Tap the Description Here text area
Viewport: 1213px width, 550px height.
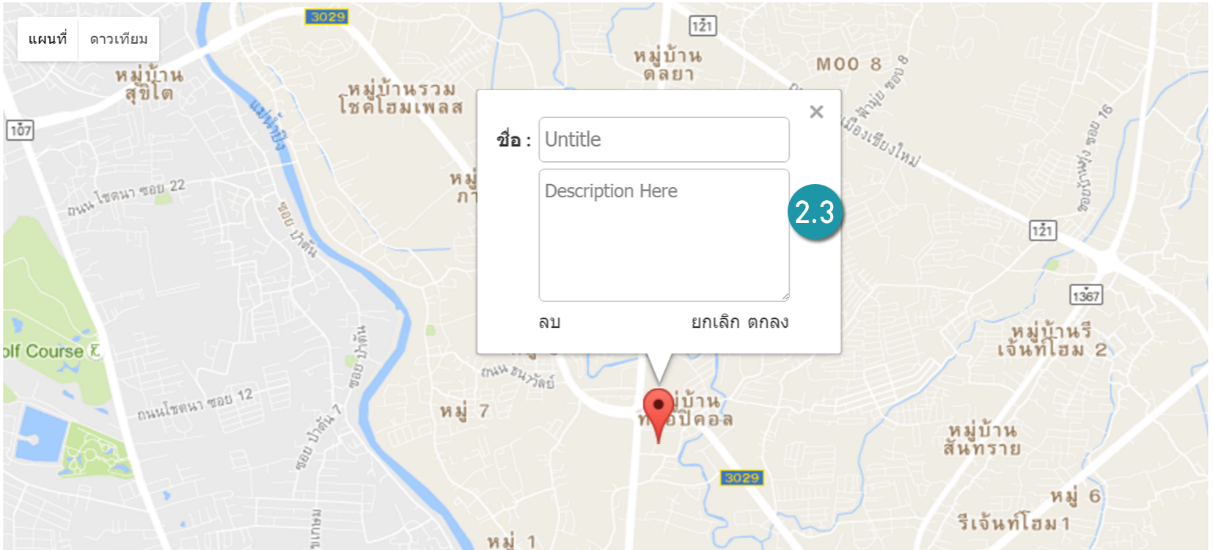point(664,235)
